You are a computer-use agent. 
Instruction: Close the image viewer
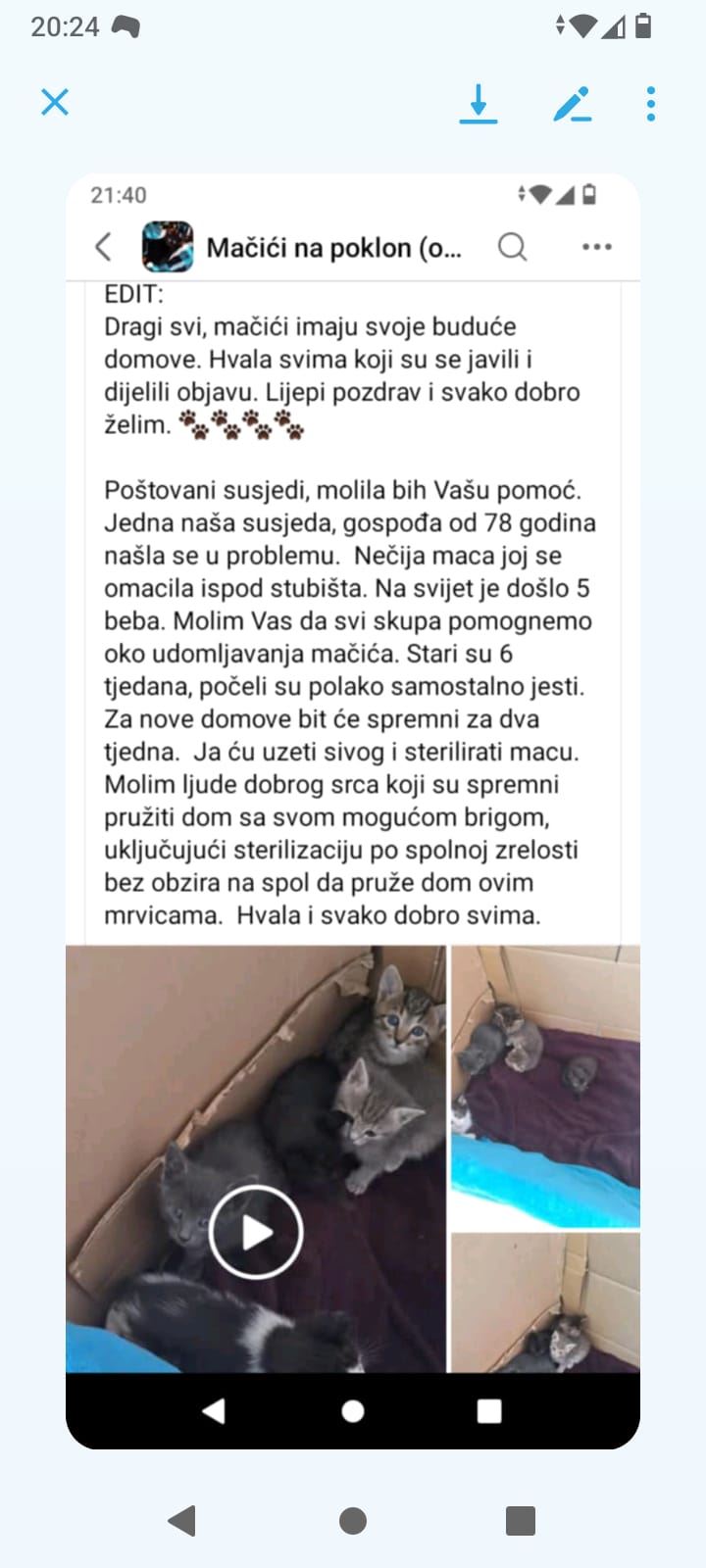55,102
